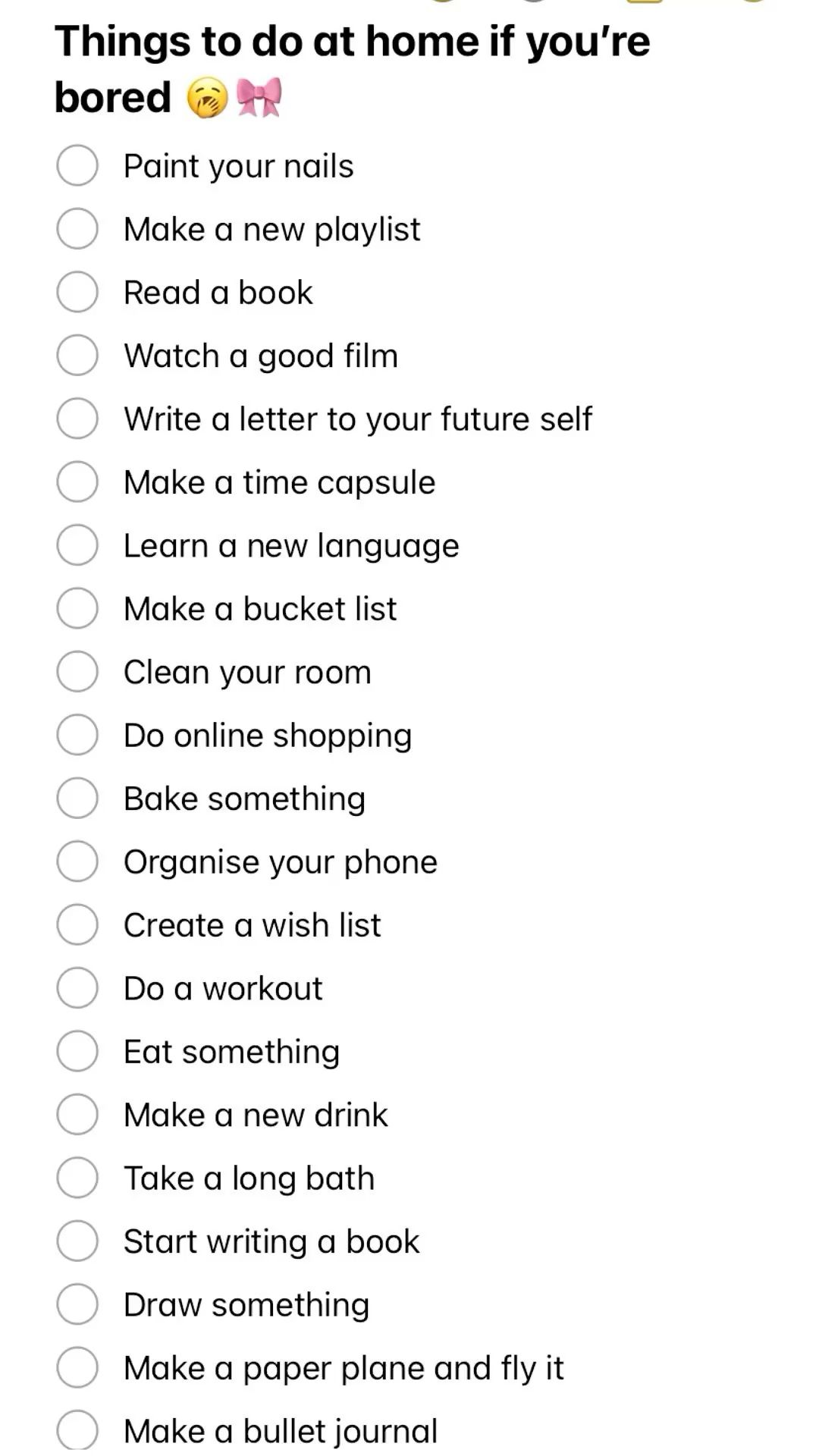Mark Draw something as done
The image size is (819, 1456).
pyautogui.click(x=77, y=1304)
